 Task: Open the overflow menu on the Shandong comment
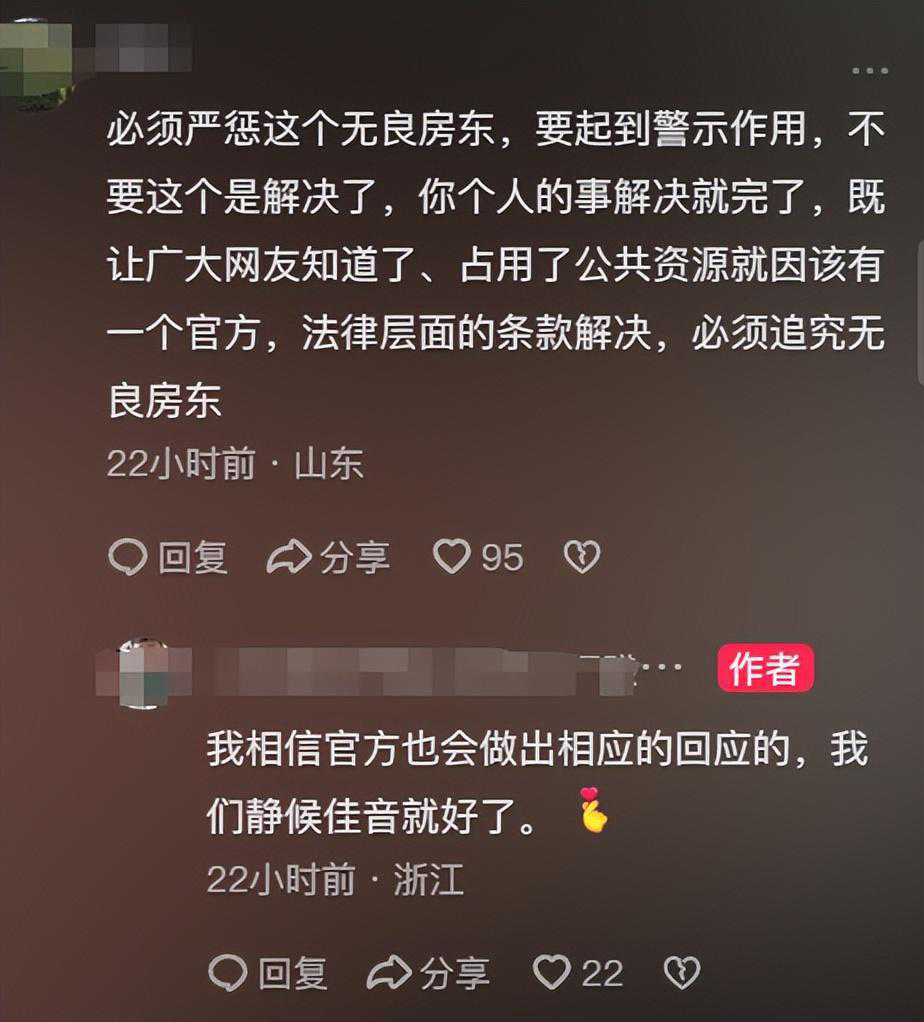(870, 70)
